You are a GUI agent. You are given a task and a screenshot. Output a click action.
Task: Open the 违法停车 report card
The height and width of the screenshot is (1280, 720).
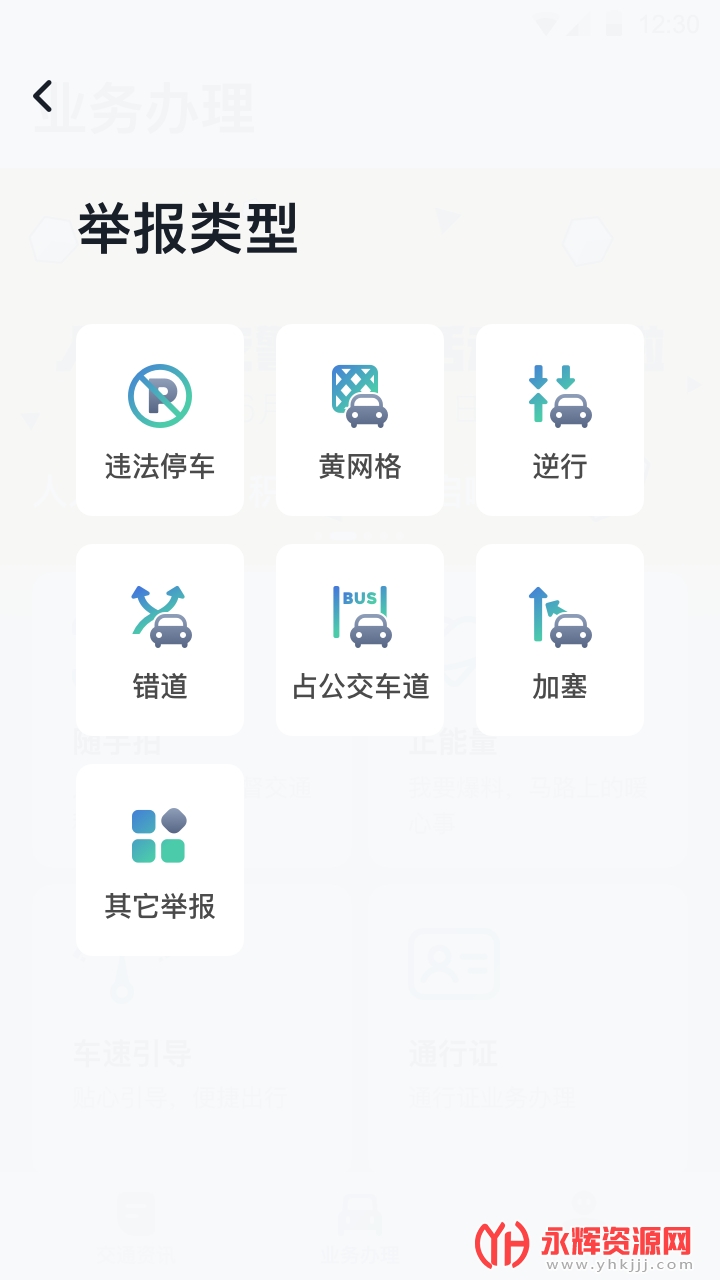(159, 419)
